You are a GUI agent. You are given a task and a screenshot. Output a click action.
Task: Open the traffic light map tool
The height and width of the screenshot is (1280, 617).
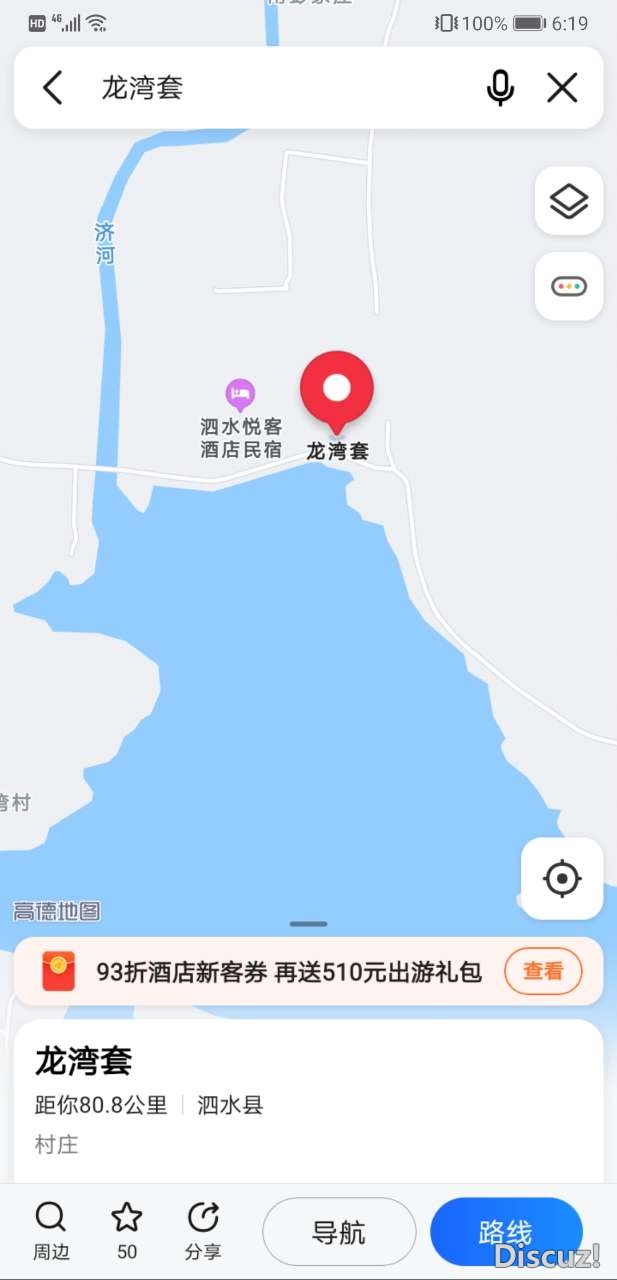[569, 287]
